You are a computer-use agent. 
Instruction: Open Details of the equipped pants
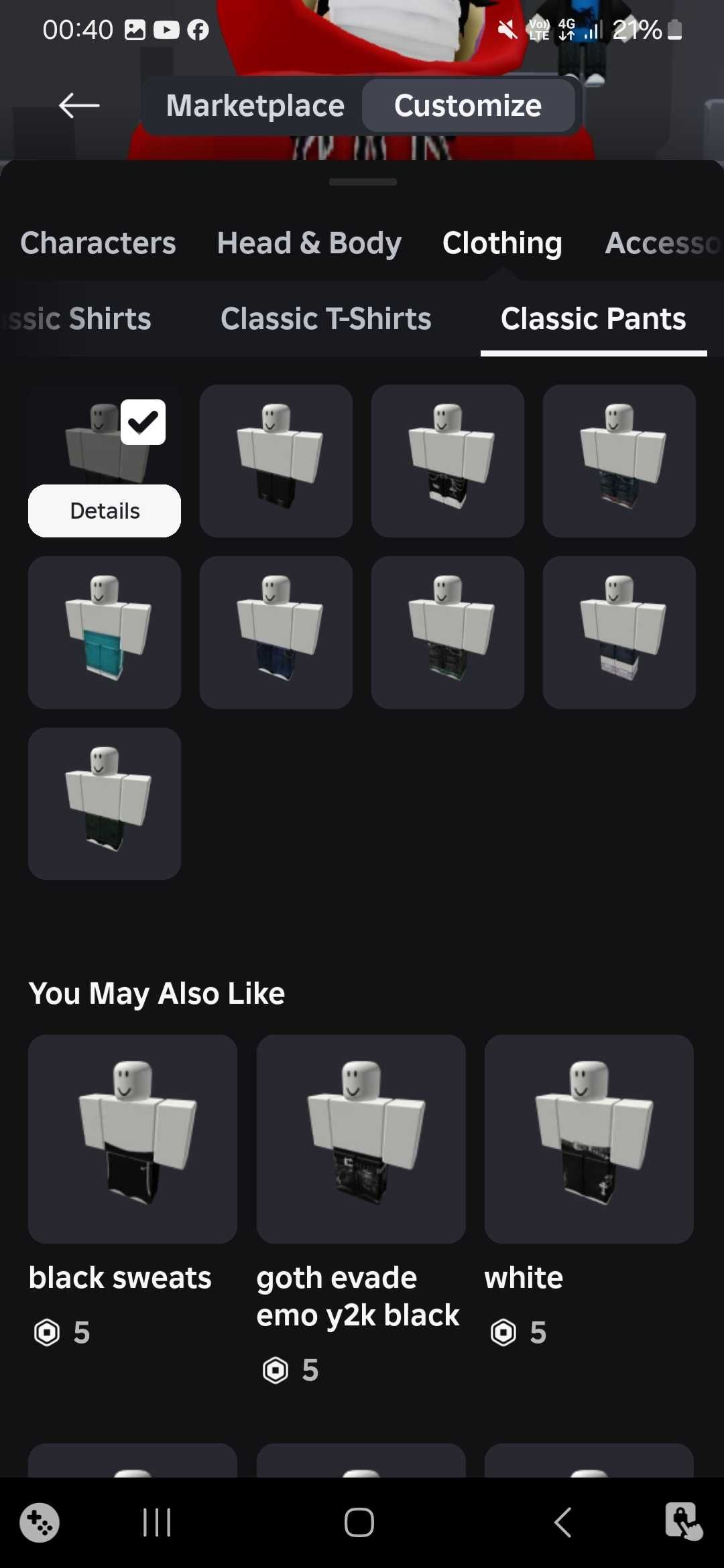point(105,511)
